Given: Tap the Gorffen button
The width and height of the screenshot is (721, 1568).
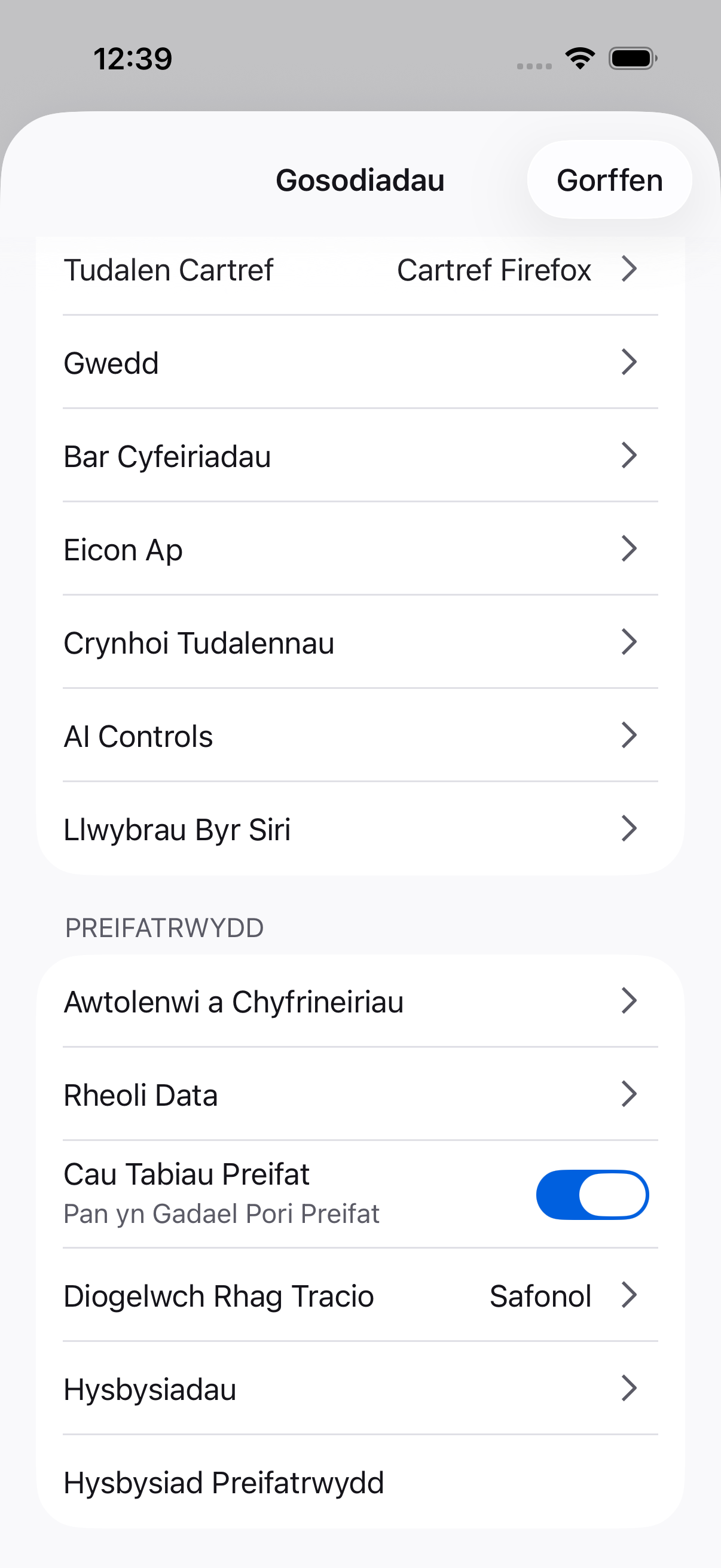Looking at the screenshot, I should pyautogui.click(x=609, y=180).
